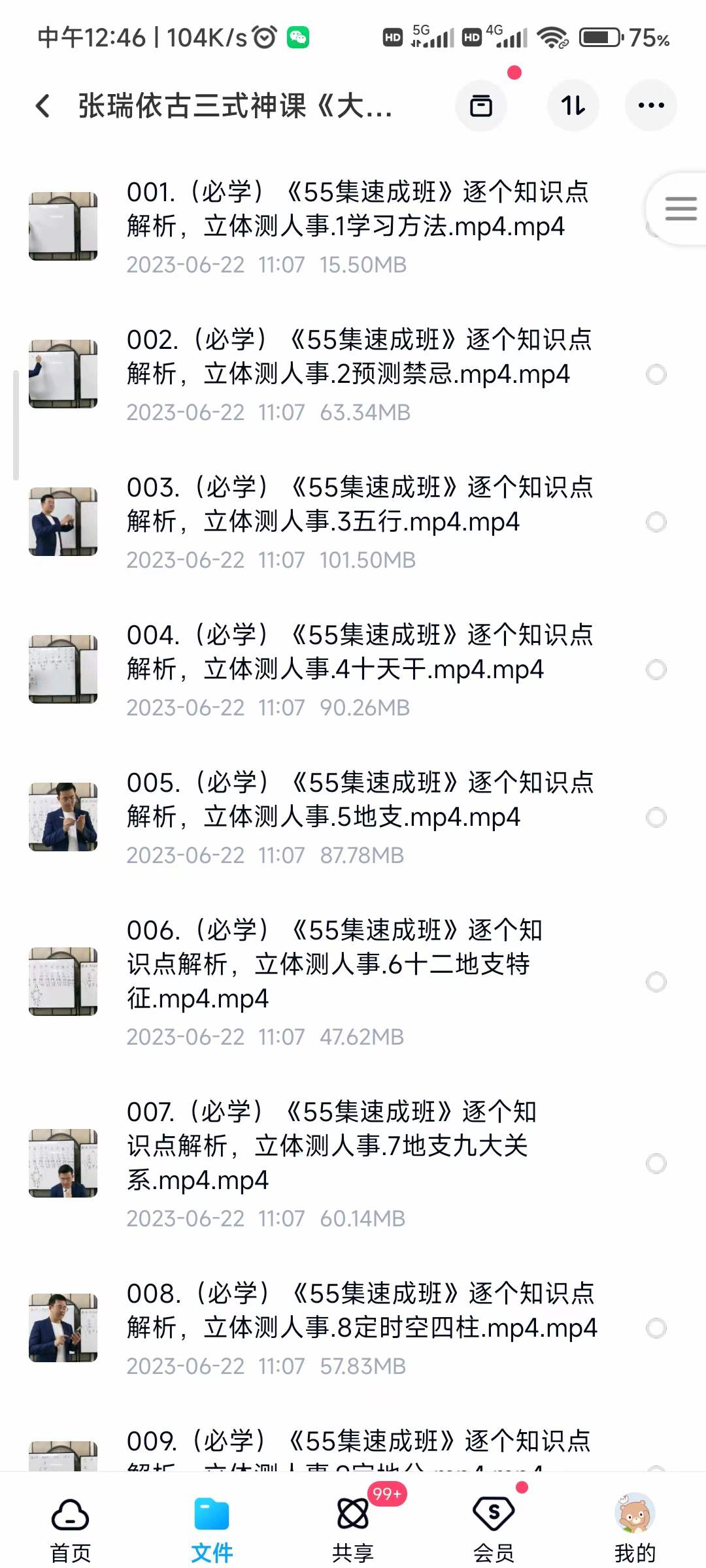This screenshot has height=1568, width=706.
Task: Open the transfer list icon with red dot
Action: click(x=481, y=106)
